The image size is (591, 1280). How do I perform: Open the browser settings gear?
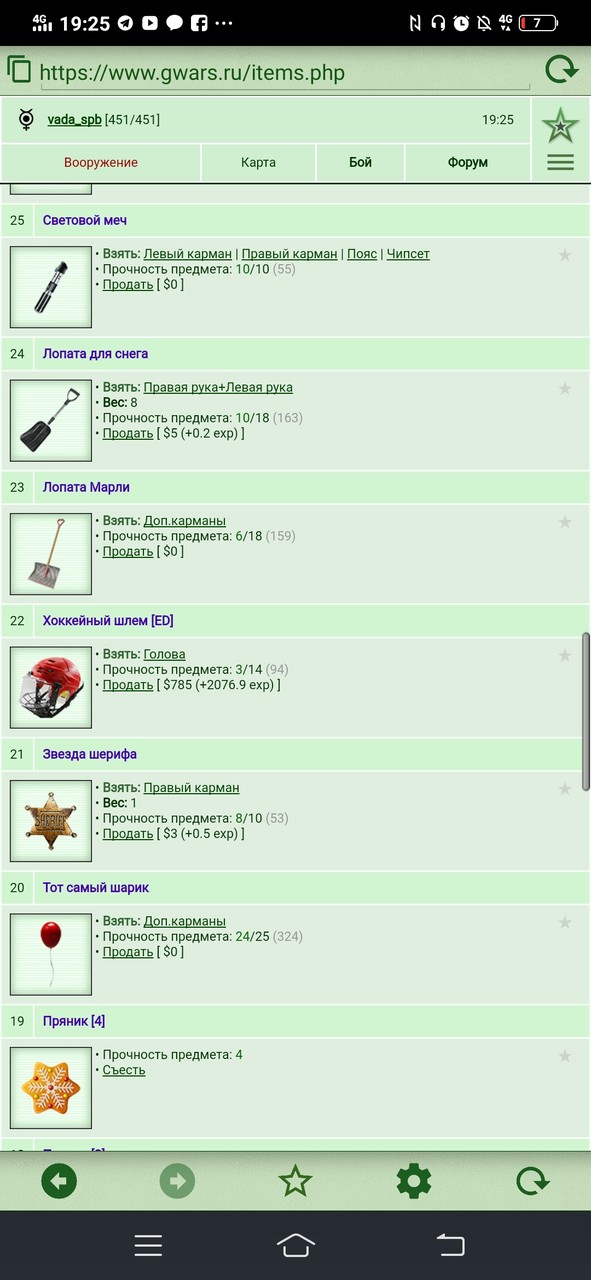(414, 1181)
